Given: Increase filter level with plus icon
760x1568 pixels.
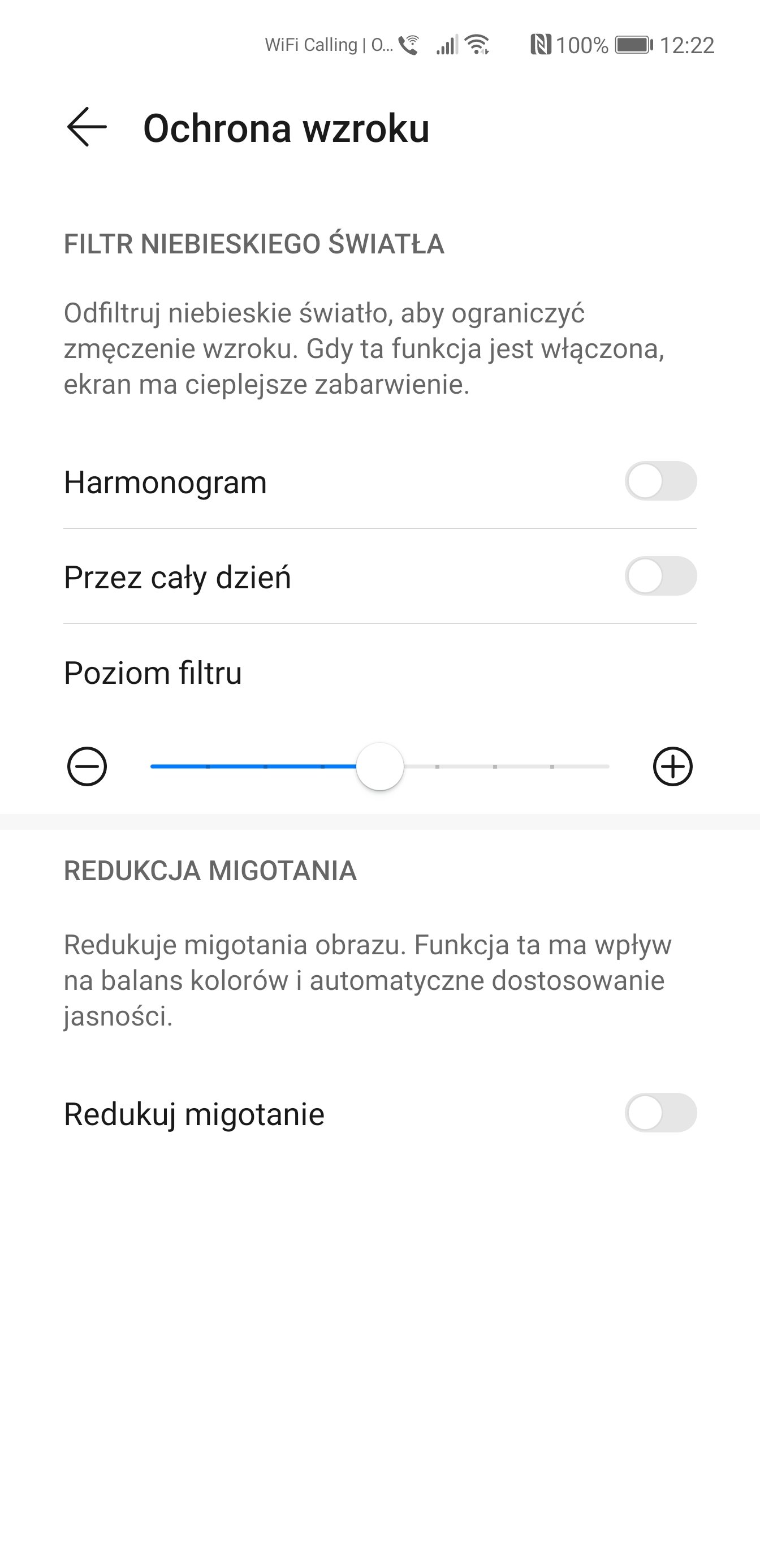Looking at the screenshot, I should pos(672,766).
